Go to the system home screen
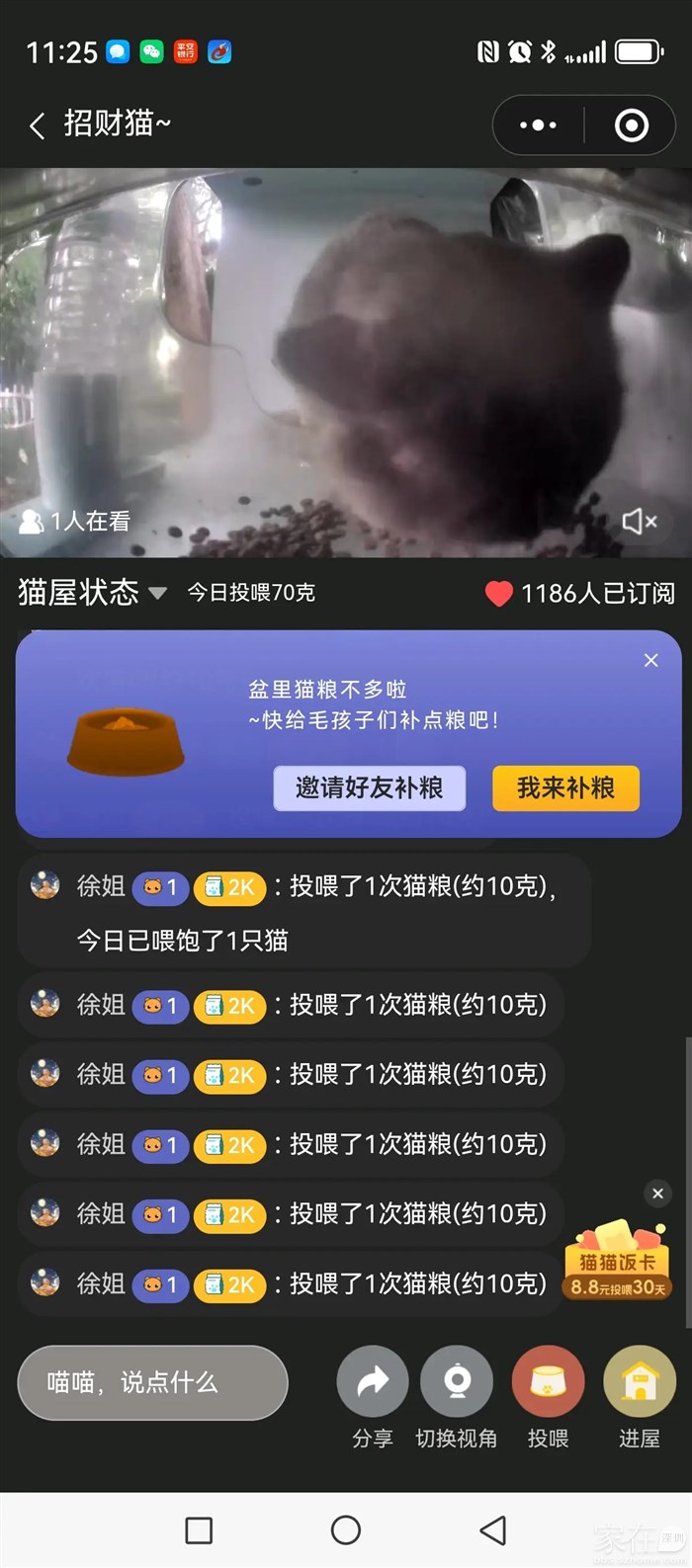 (x=345, y=1530)
